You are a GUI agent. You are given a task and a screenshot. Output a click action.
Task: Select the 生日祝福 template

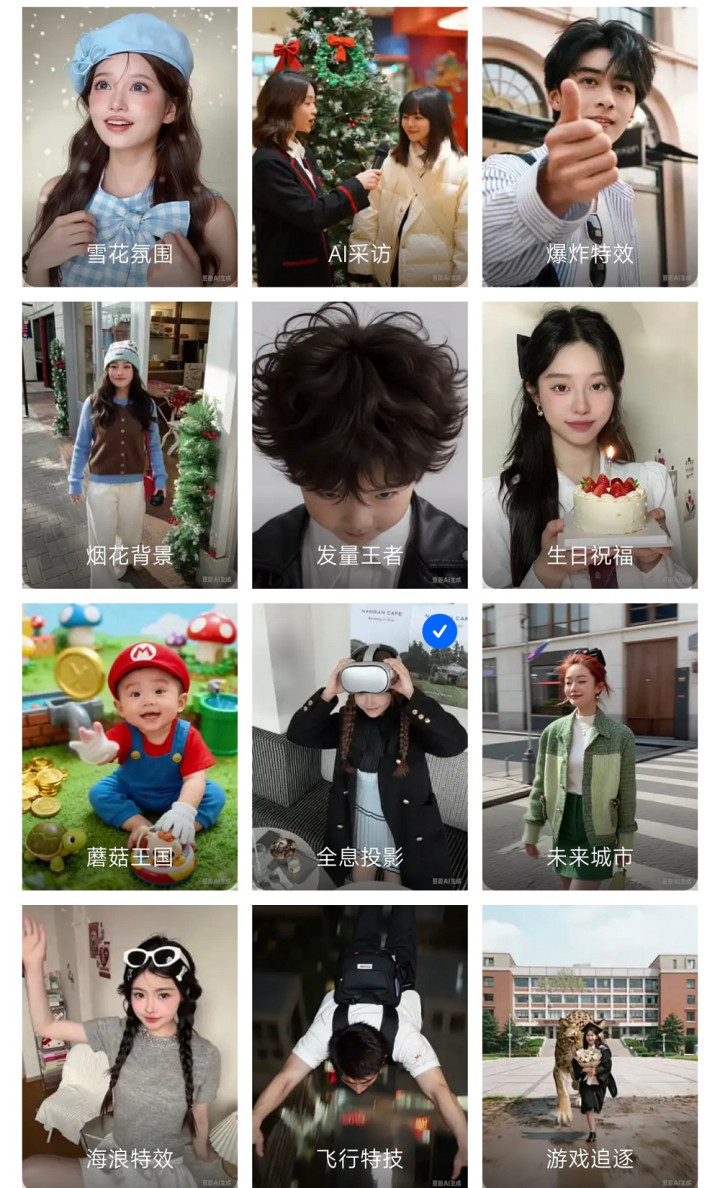(590, 445)
